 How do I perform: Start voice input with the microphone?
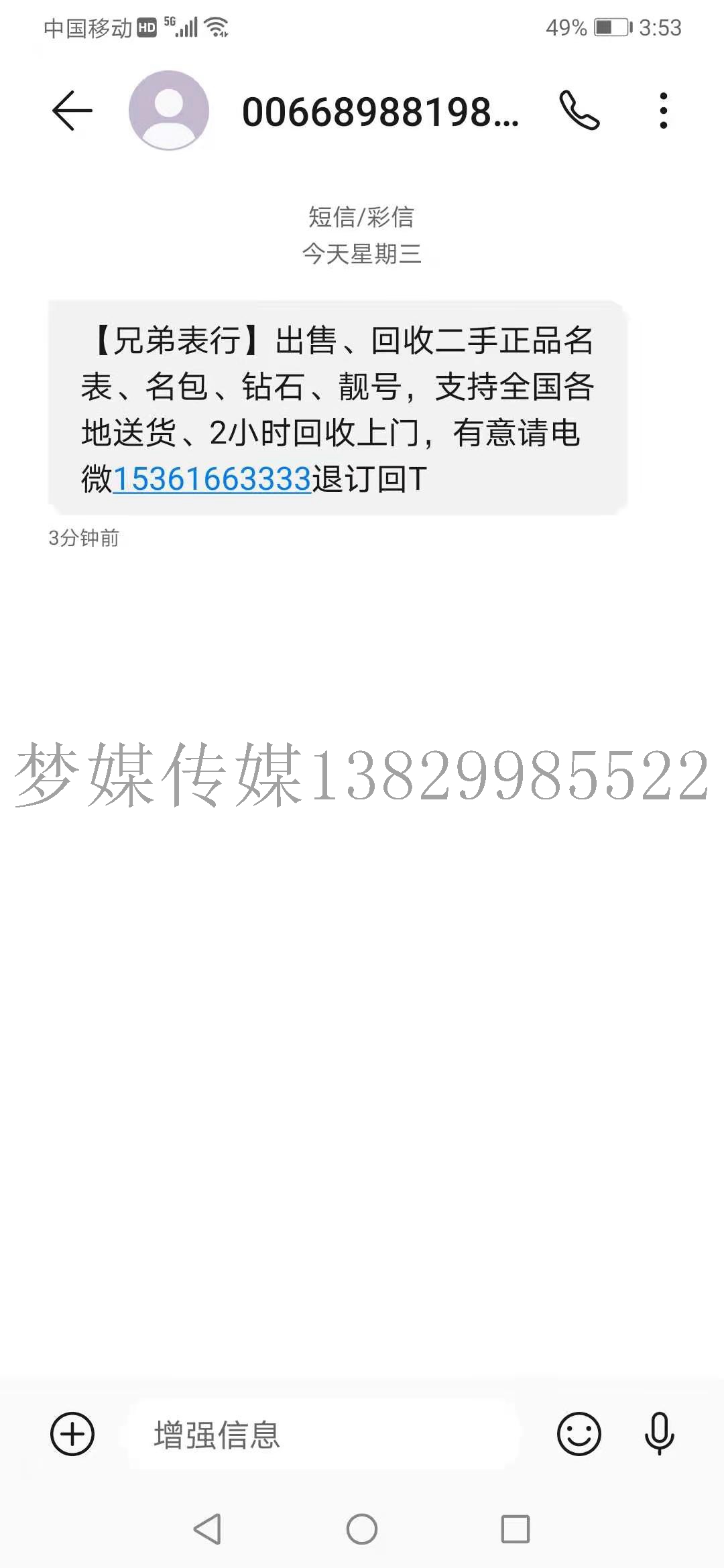click(x=660, y=1434)
